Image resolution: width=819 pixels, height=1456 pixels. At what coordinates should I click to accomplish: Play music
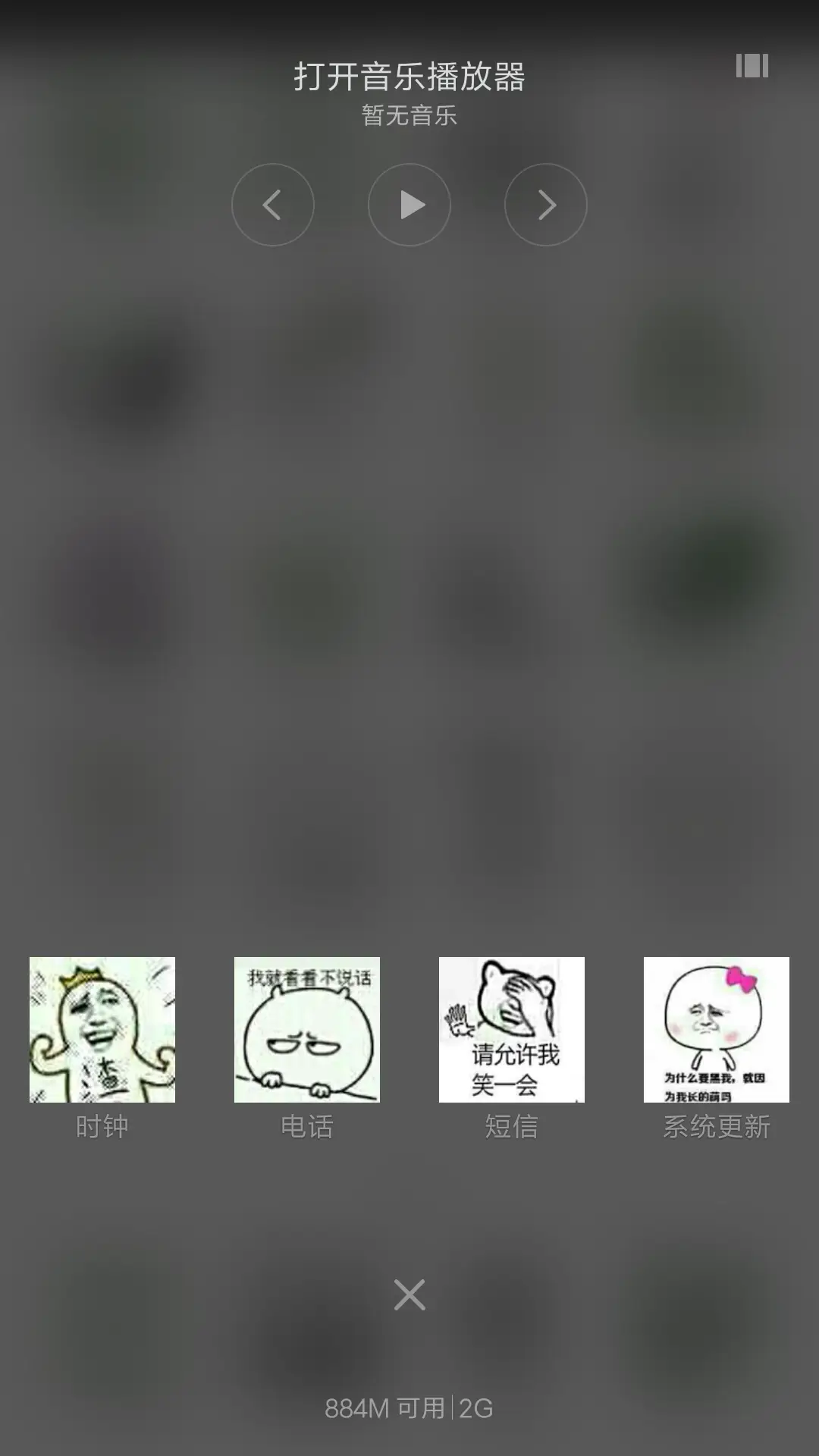409,205
